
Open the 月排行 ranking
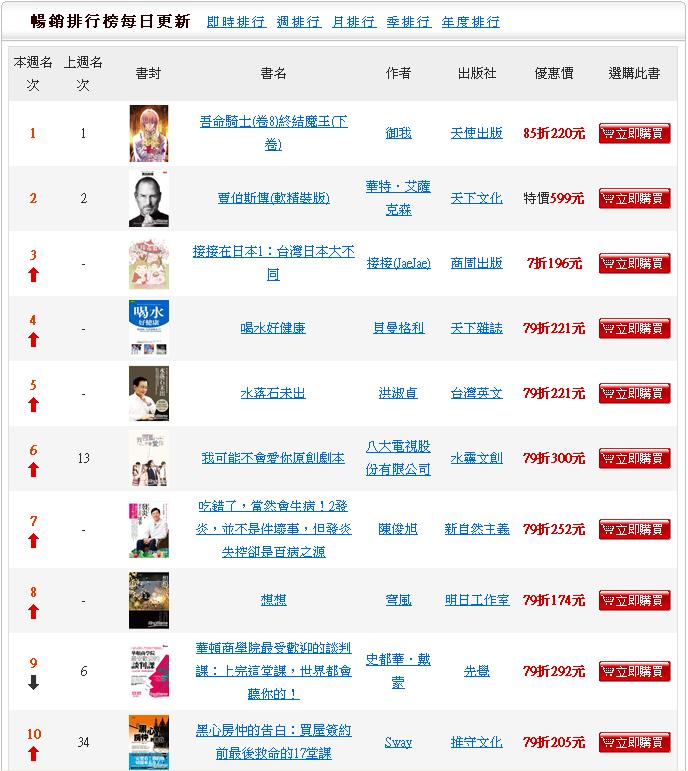coord(353,21)
